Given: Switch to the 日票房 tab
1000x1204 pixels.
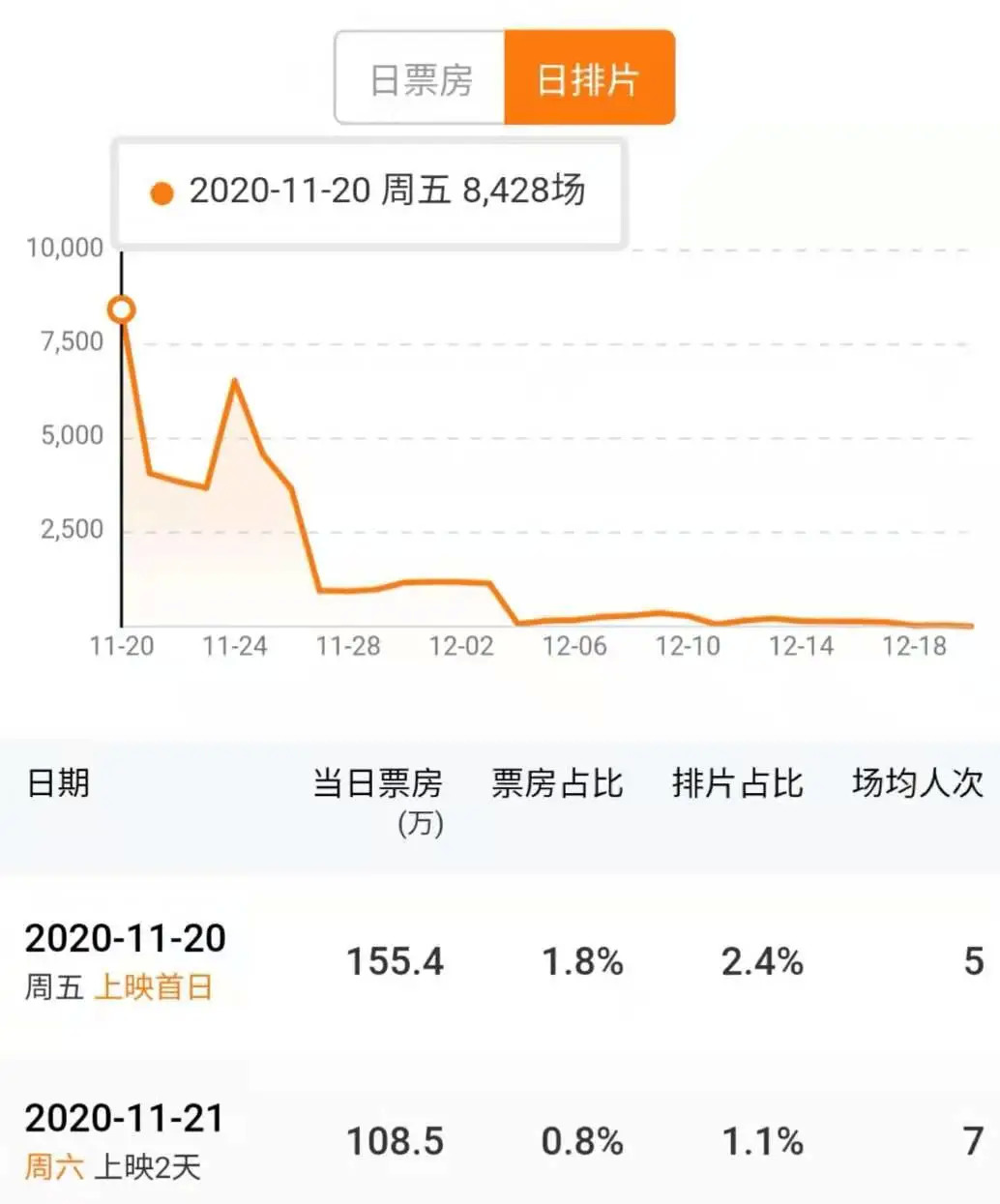Looking at the screenshot, I should coord(421,78).
